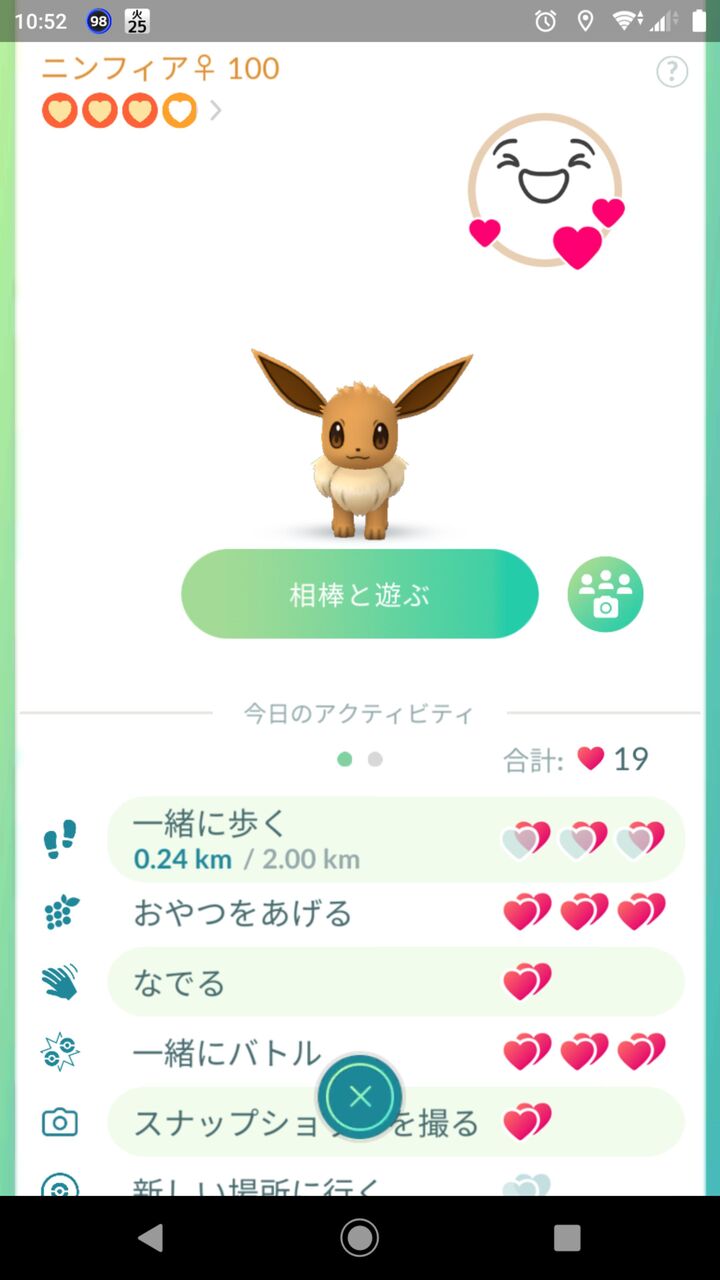Close the activity overlay with X button
Screen dimensions: 720x1280
click(x=359, y=1096)
